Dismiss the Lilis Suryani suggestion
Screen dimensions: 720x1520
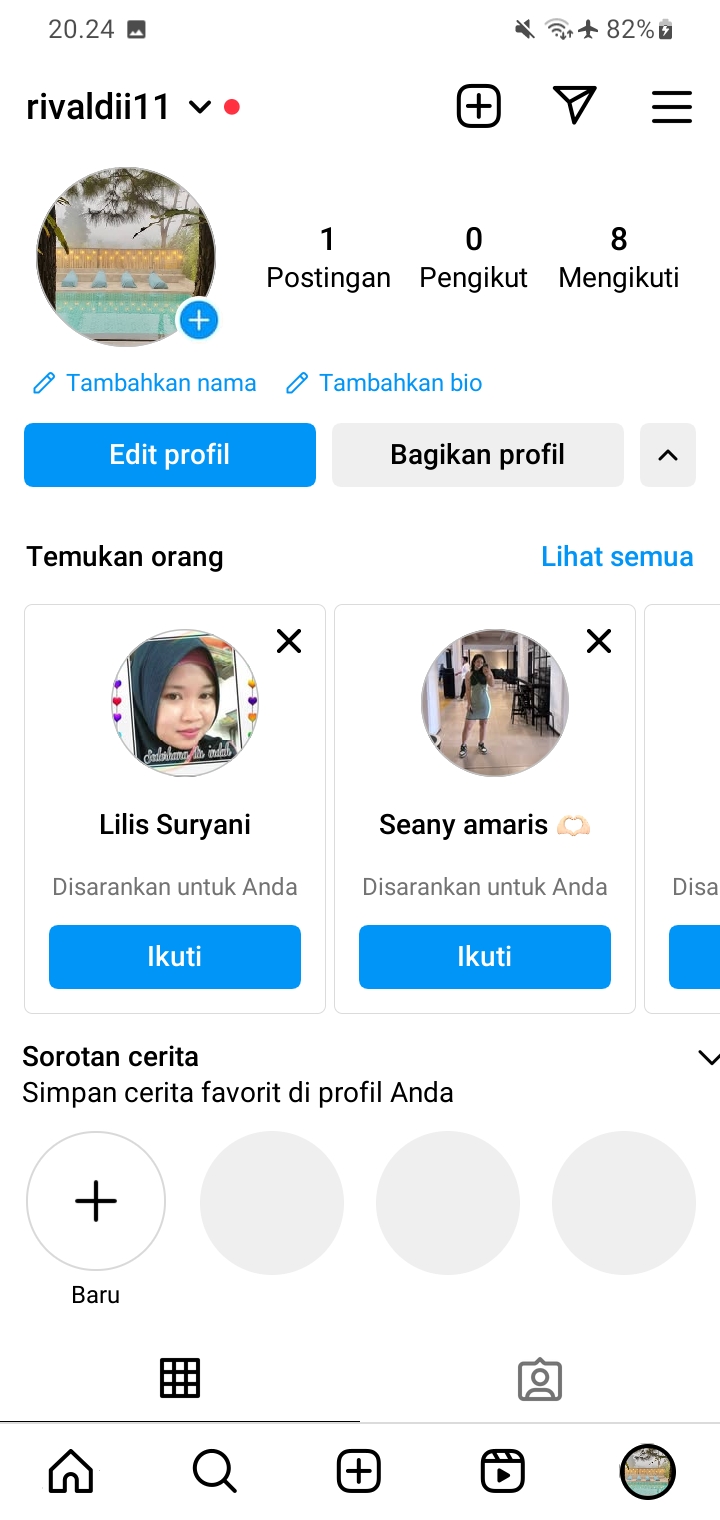(289, 641)
